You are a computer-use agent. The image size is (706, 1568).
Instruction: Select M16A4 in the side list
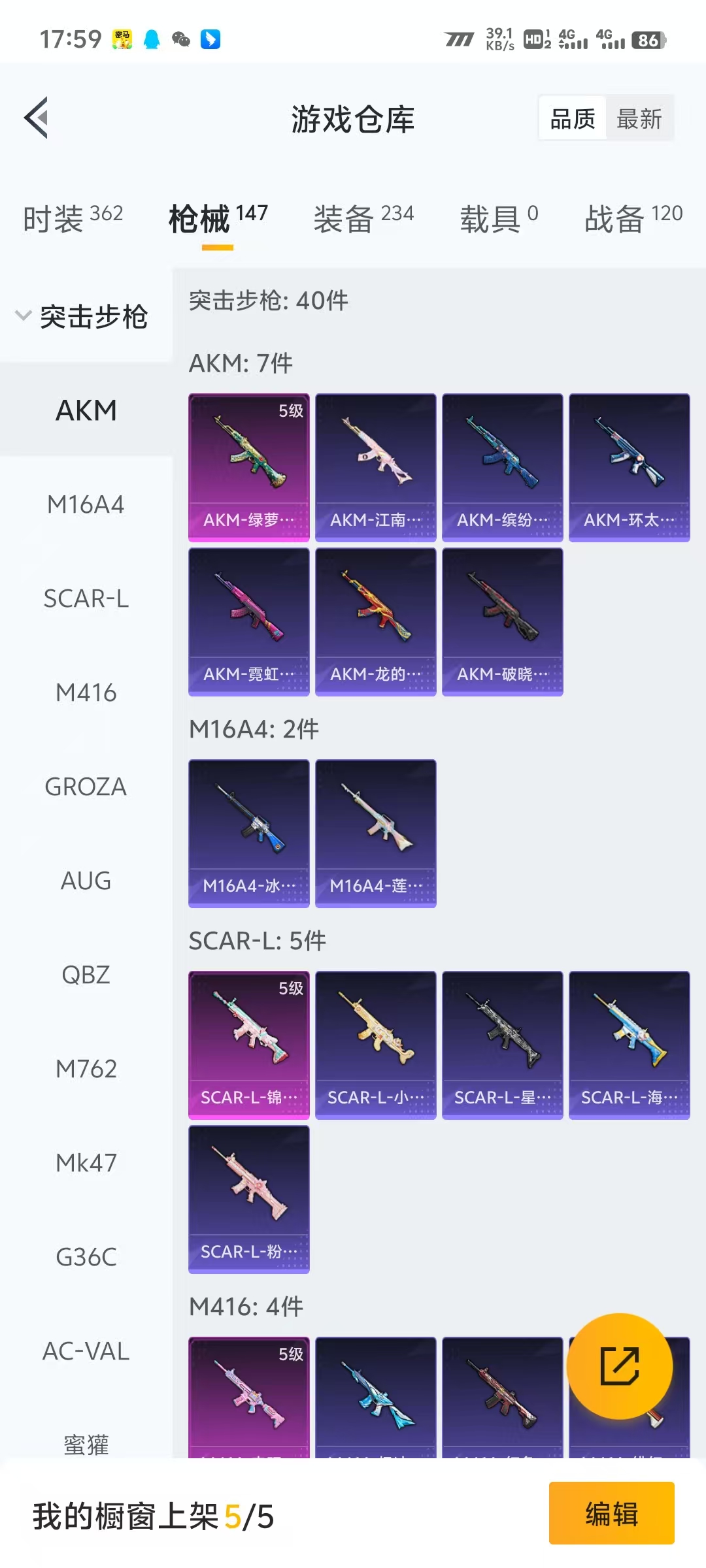(x=86, y=504)
